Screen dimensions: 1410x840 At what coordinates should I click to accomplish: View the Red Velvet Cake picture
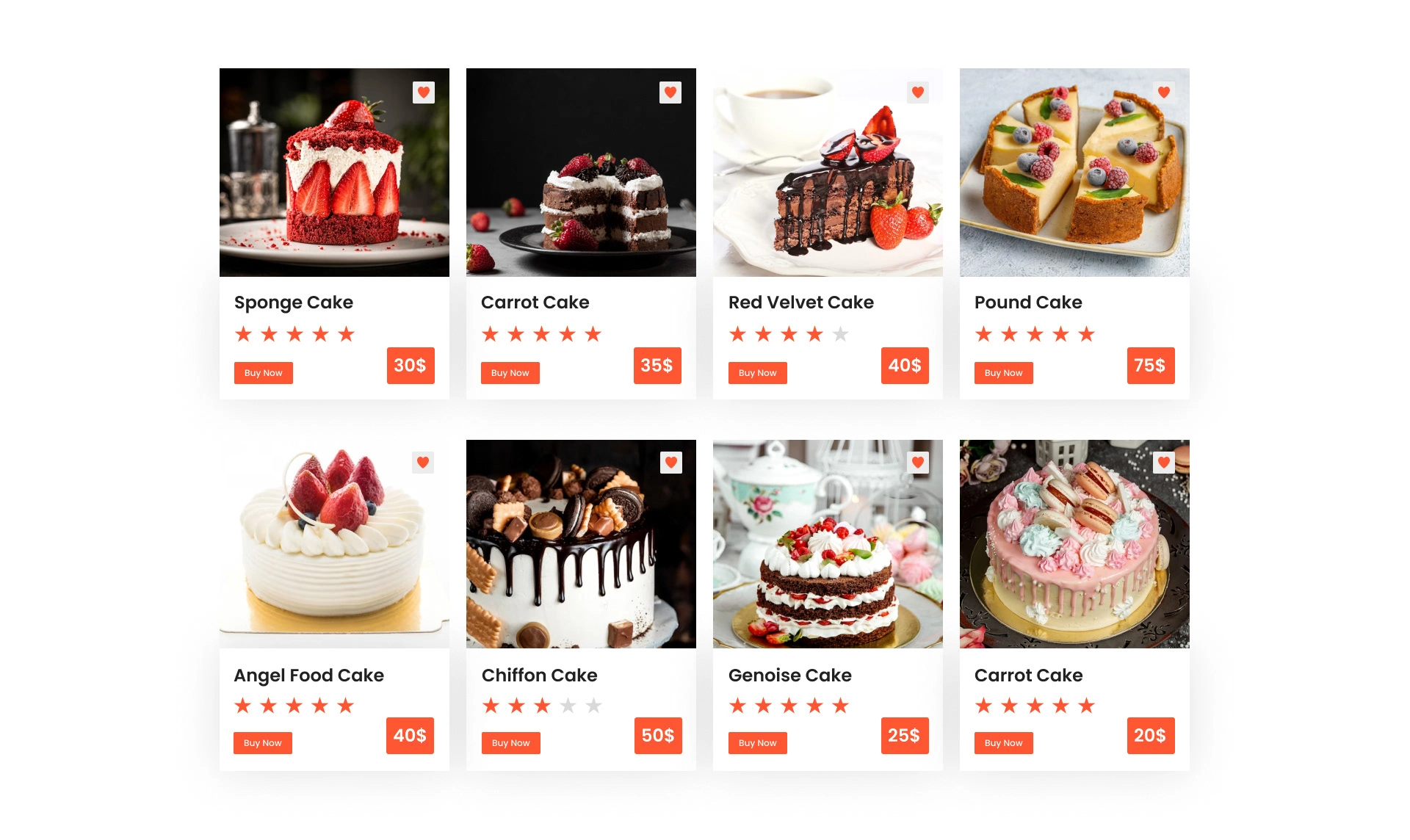tap(828, 173)
